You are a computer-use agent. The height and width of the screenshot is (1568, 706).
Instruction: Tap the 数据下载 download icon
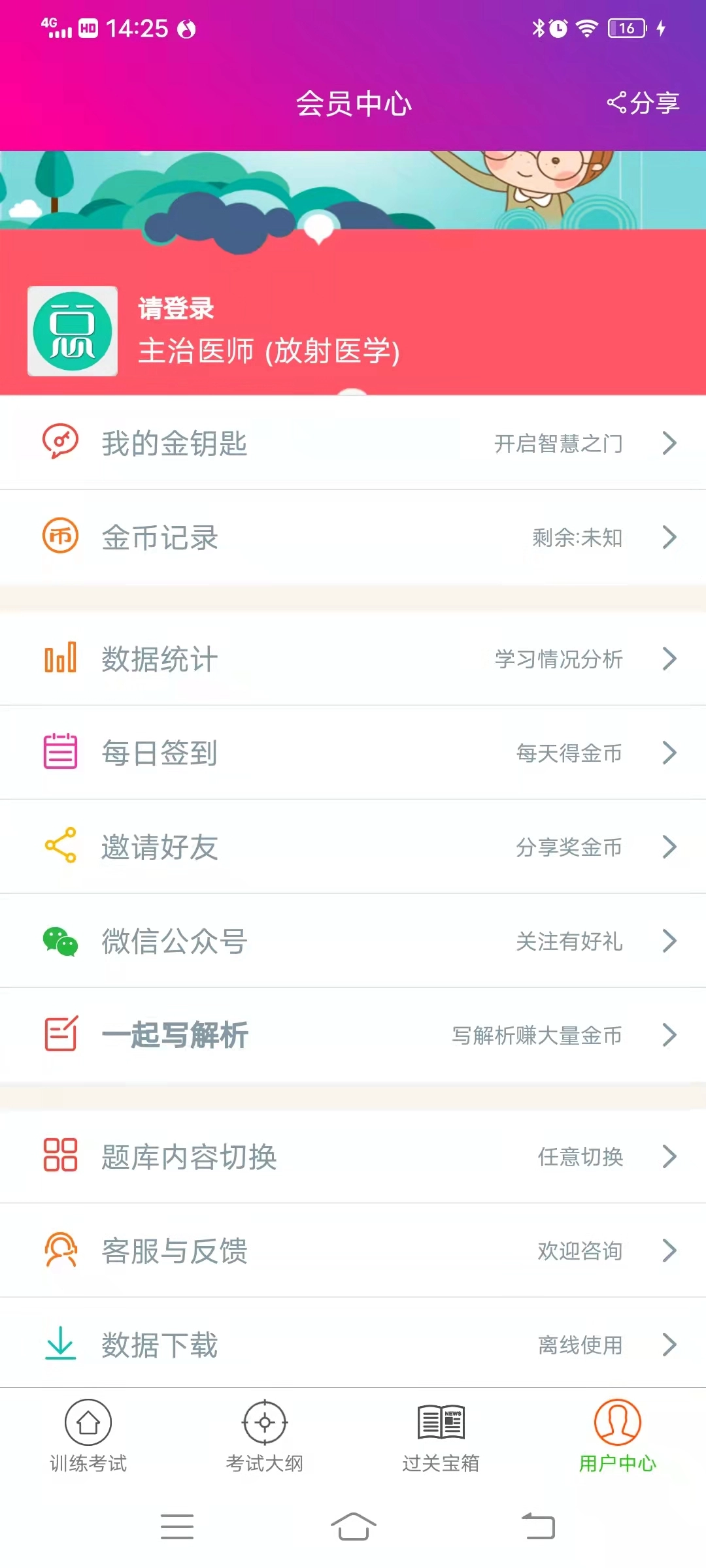(x=59, y=1344)
